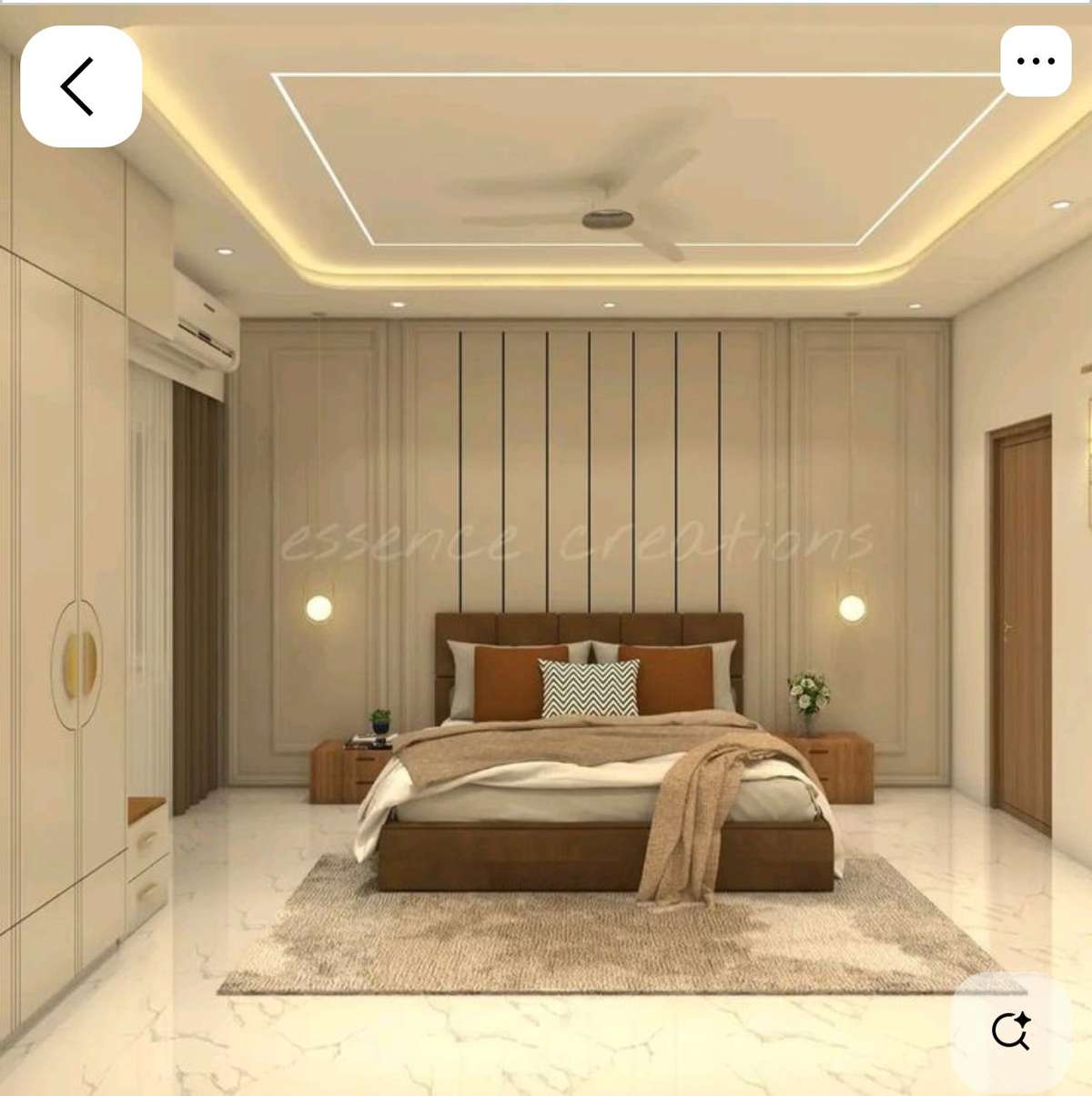Start visual search with the lens icon
The image size is (1092, 1096).
pyautogui.click(x=1011, y=1030)
